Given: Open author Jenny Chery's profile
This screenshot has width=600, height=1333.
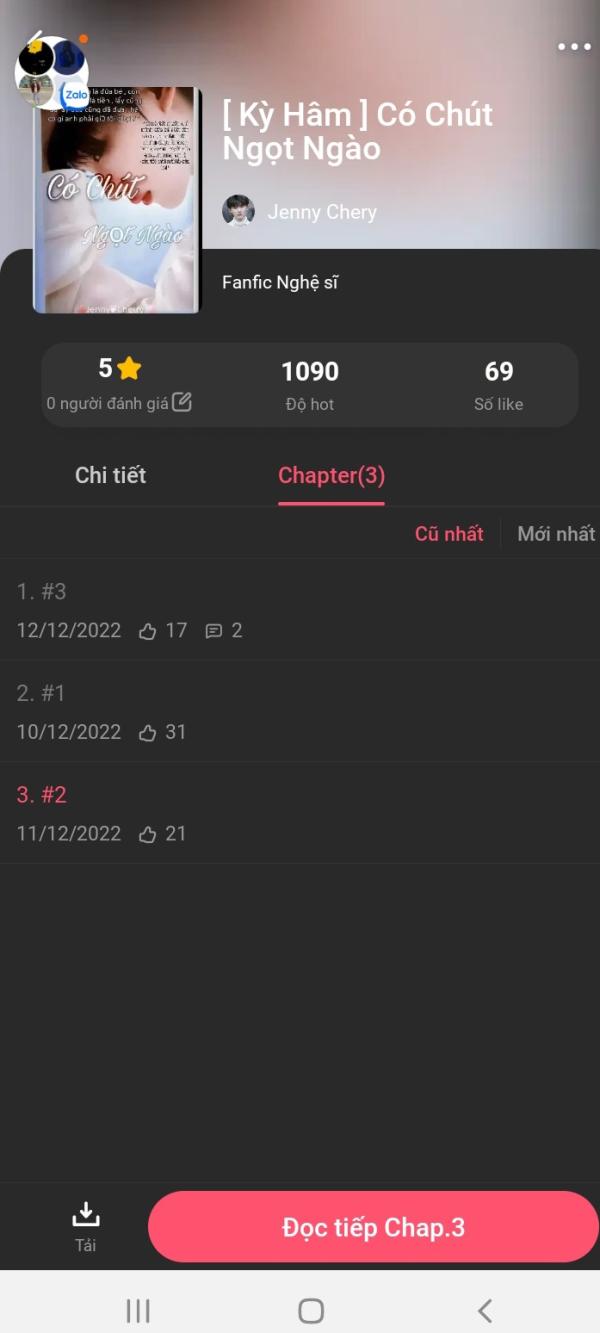Looking at the screenshot, I should (x=300, y=211).
